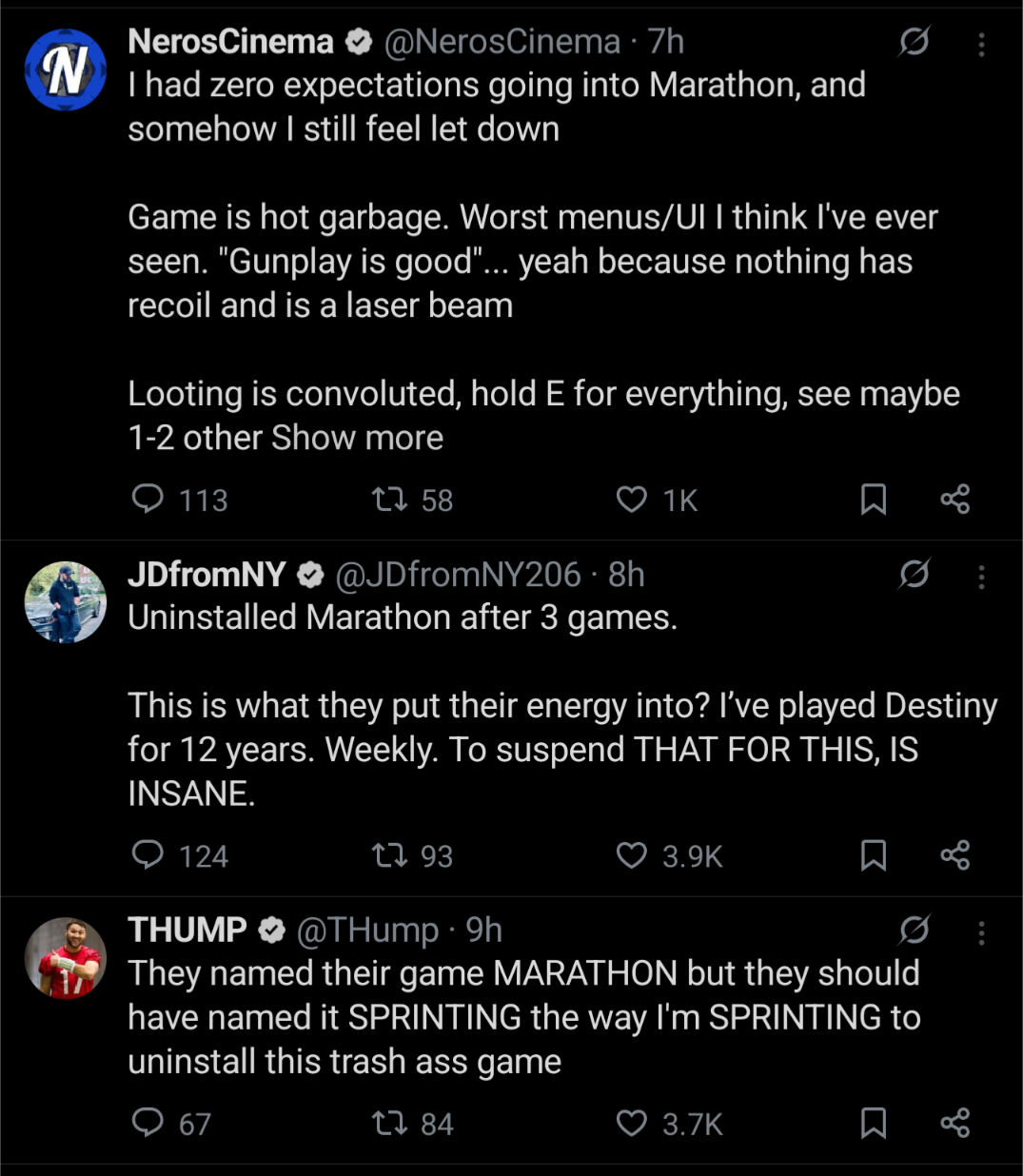Viewport: 1023px width, 1176px height.
Task: View JDfromNY's profile avatar
Action: [65, 601]
